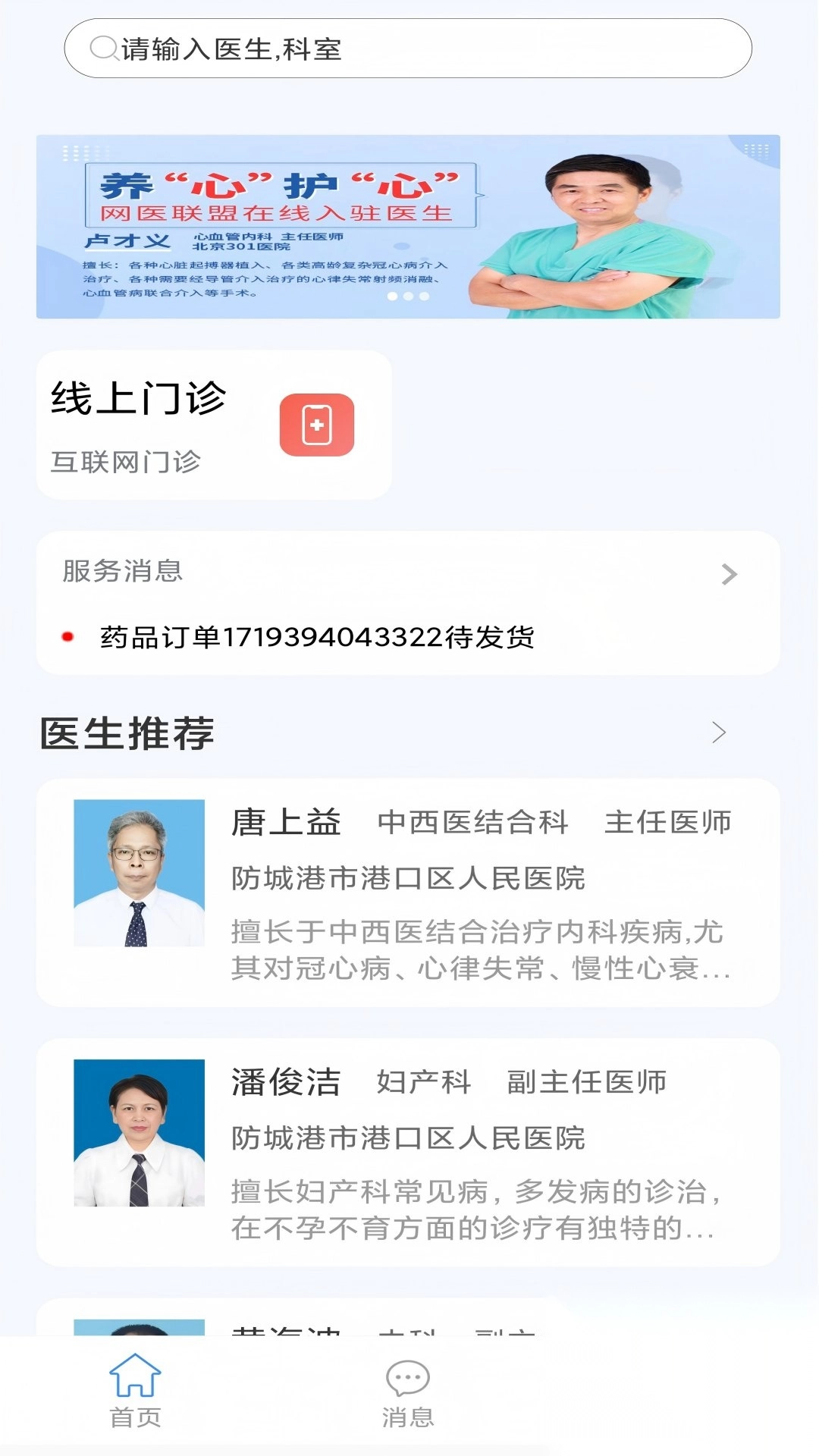Image resolution: width=819 pixels, height=1456 pixels.
Task: Open doctor 唐上益's profile card
Action: [408, 893]
